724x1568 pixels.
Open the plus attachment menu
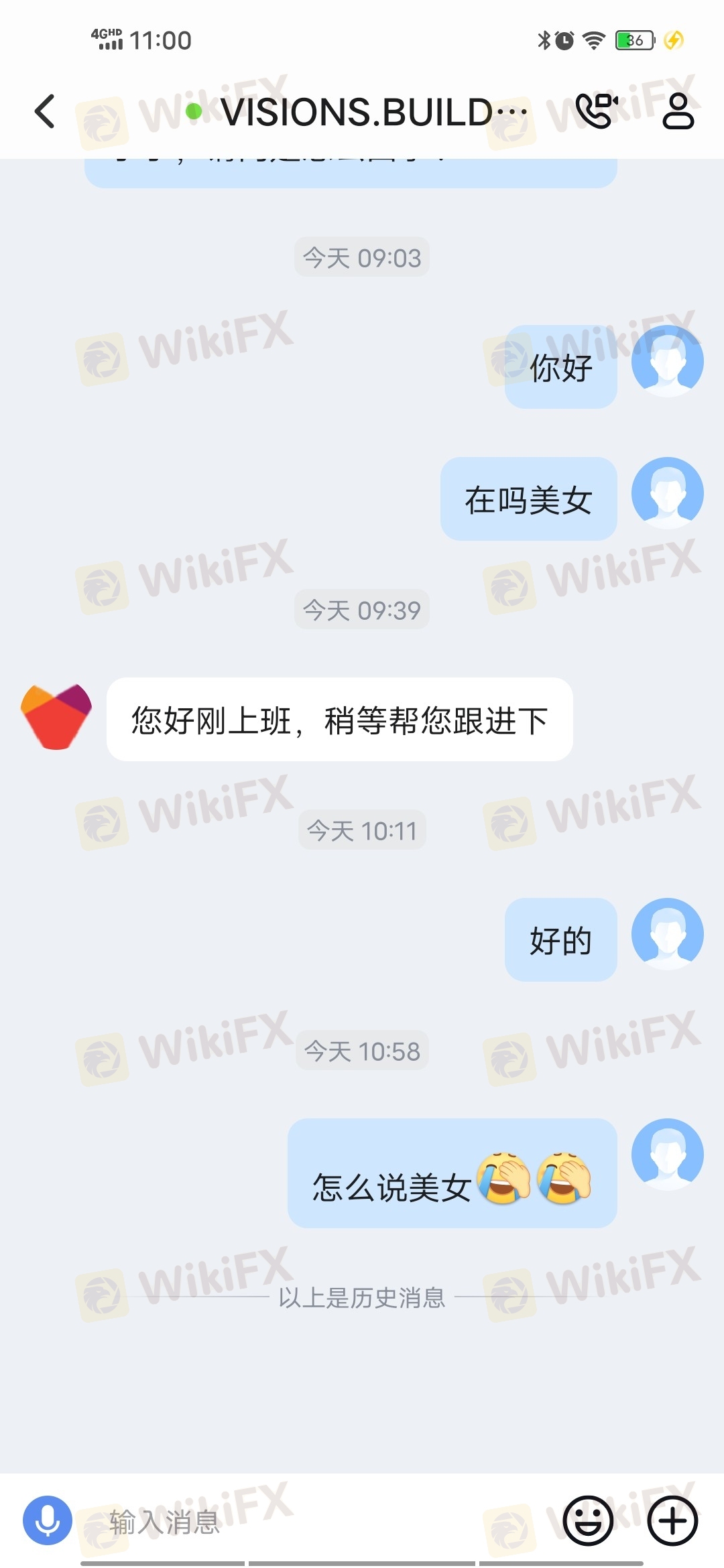[672, 1521]
